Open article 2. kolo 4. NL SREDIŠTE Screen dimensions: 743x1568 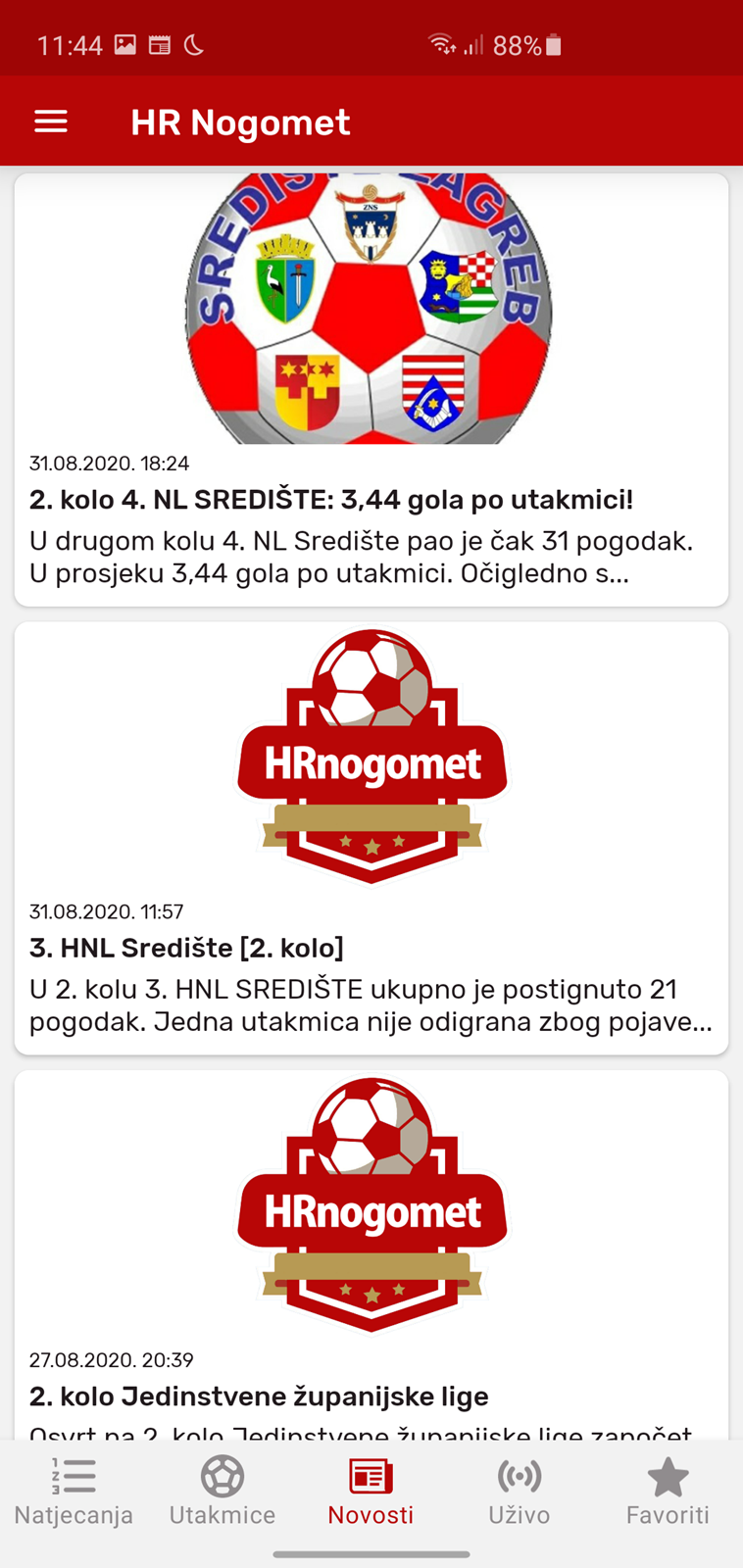click(371, 389)
